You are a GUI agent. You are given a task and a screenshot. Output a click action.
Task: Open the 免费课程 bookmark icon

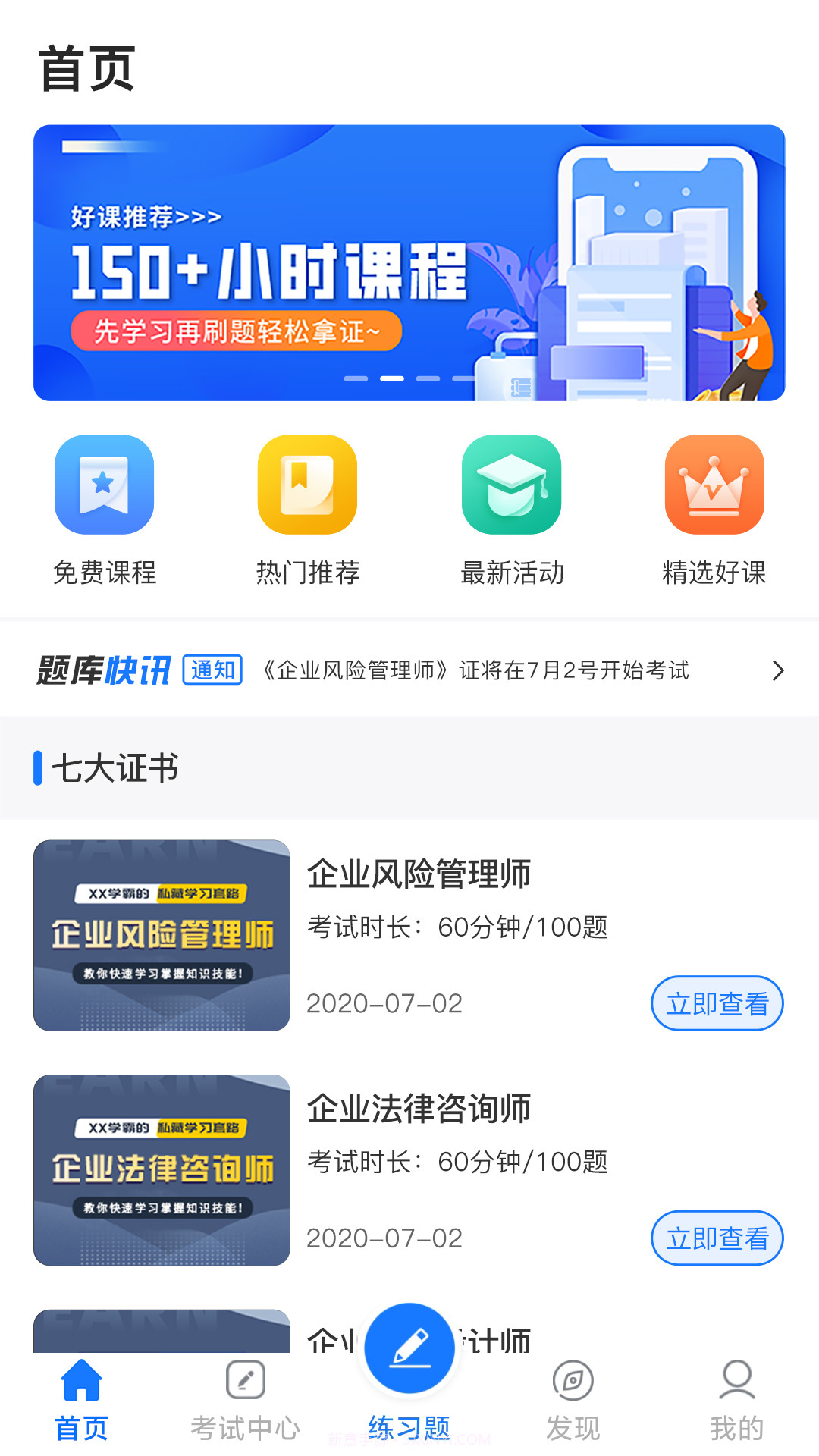(x=104, y=485)
